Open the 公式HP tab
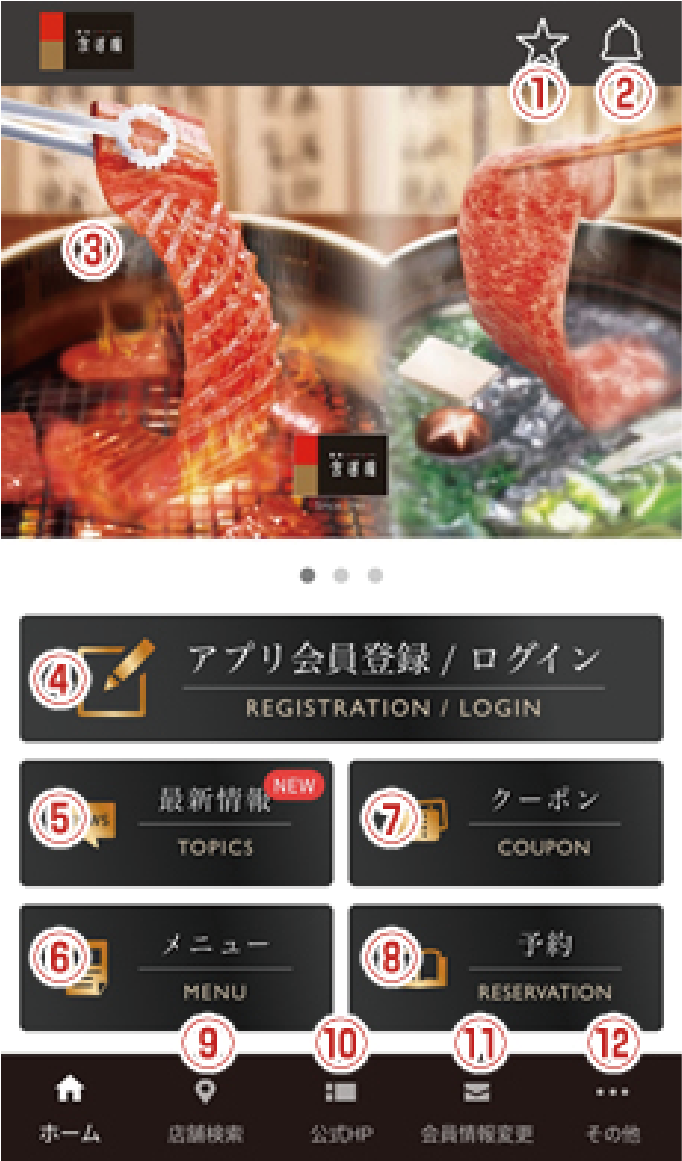The width and height of the screenshot is (682, 1161). [341, 1110]
